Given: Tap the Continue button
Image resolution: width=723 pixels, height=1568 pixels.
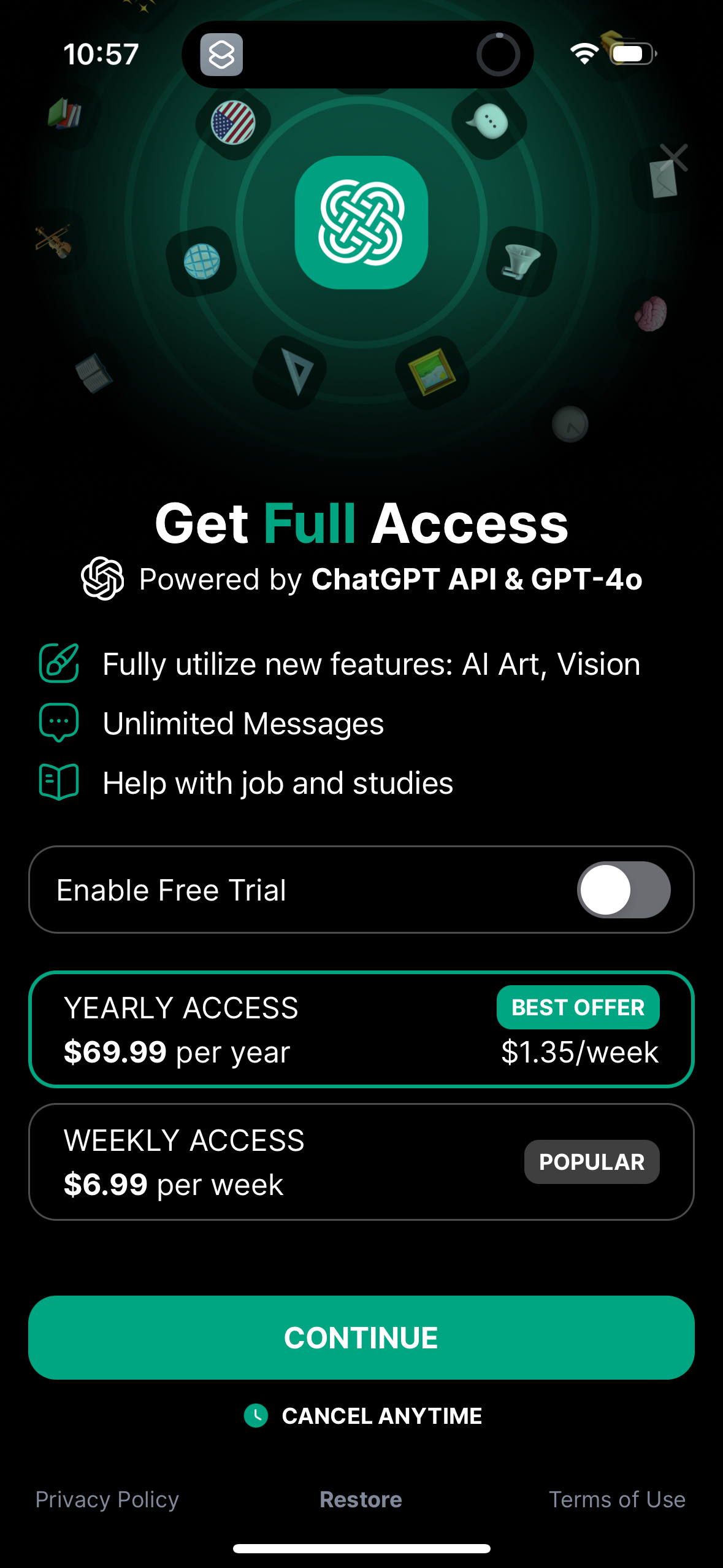Looking at the screenshot, I should point(361,1338).
